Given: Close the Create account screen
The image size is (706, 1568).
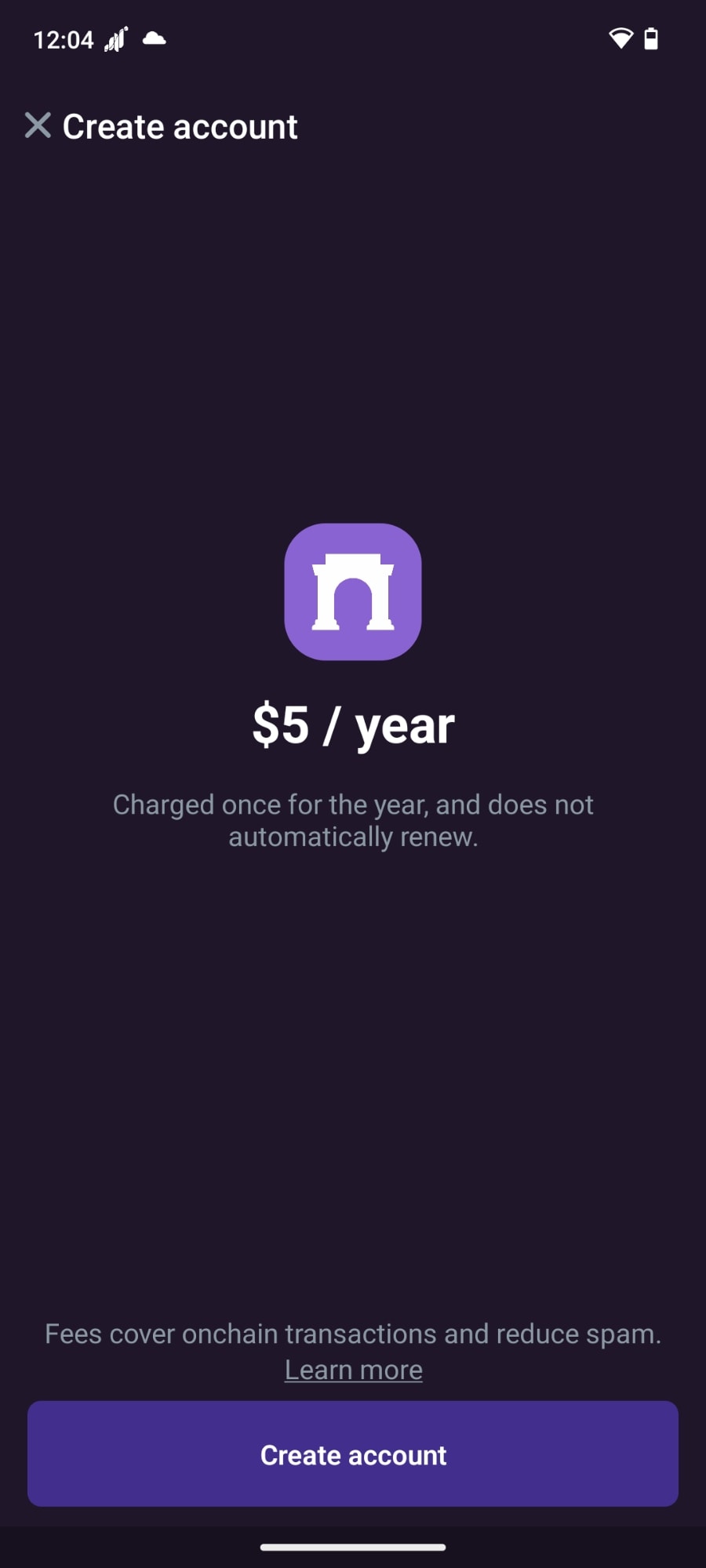Looking at the screenshot, I should point(38,125).
